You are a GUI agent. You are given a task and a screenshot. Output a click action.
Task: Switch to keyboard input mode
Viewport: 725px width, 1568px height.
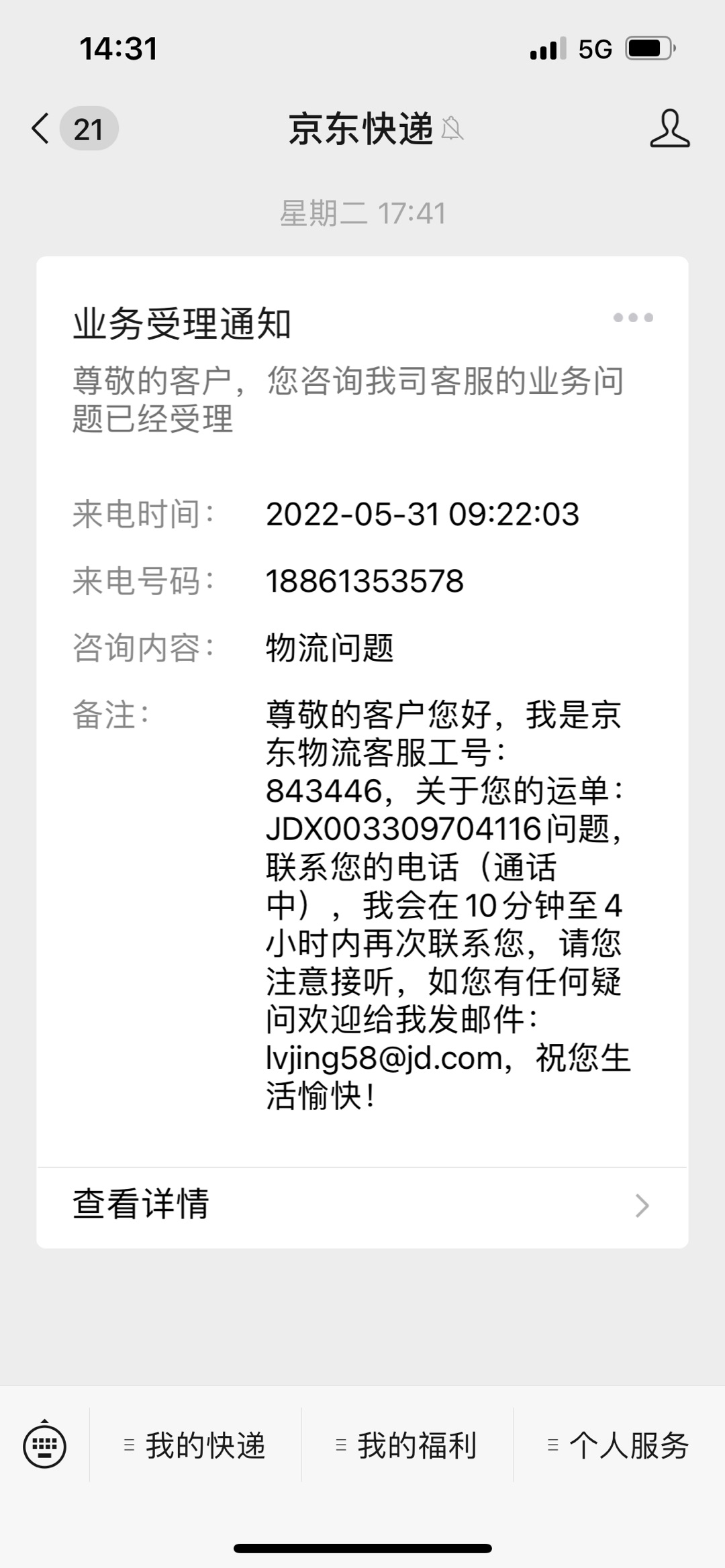44,1445
